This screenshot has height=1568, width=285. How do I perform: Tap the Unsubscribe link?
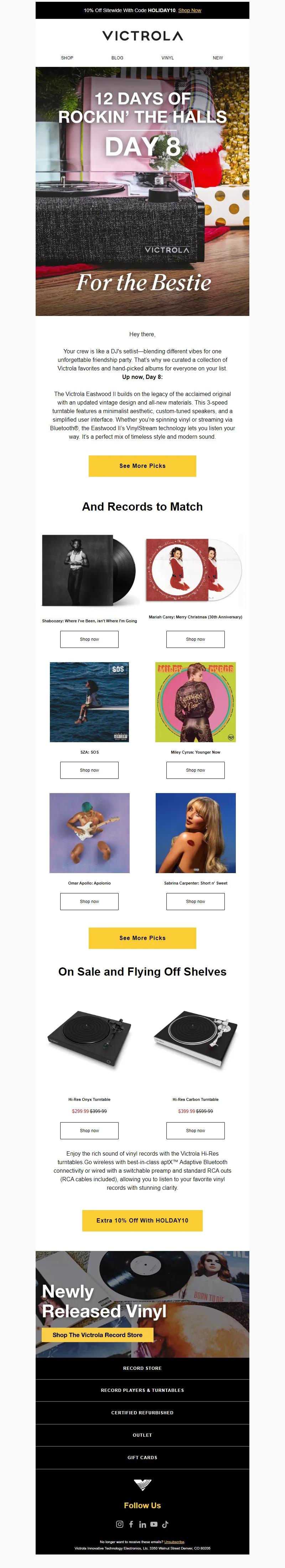[x=174, y=1542]
